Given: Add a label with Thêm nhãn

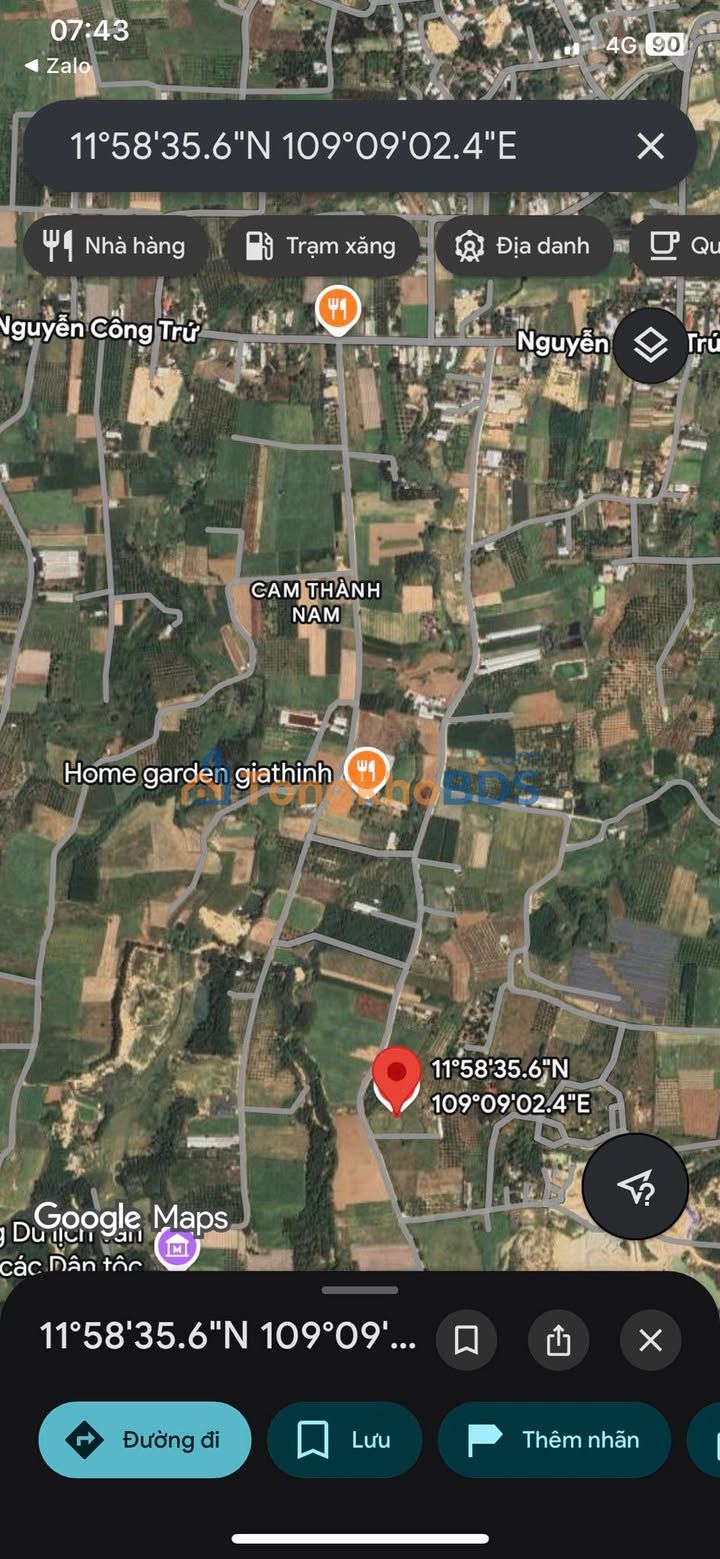Looking at the screenshot, I should (x=554, y=1440).
